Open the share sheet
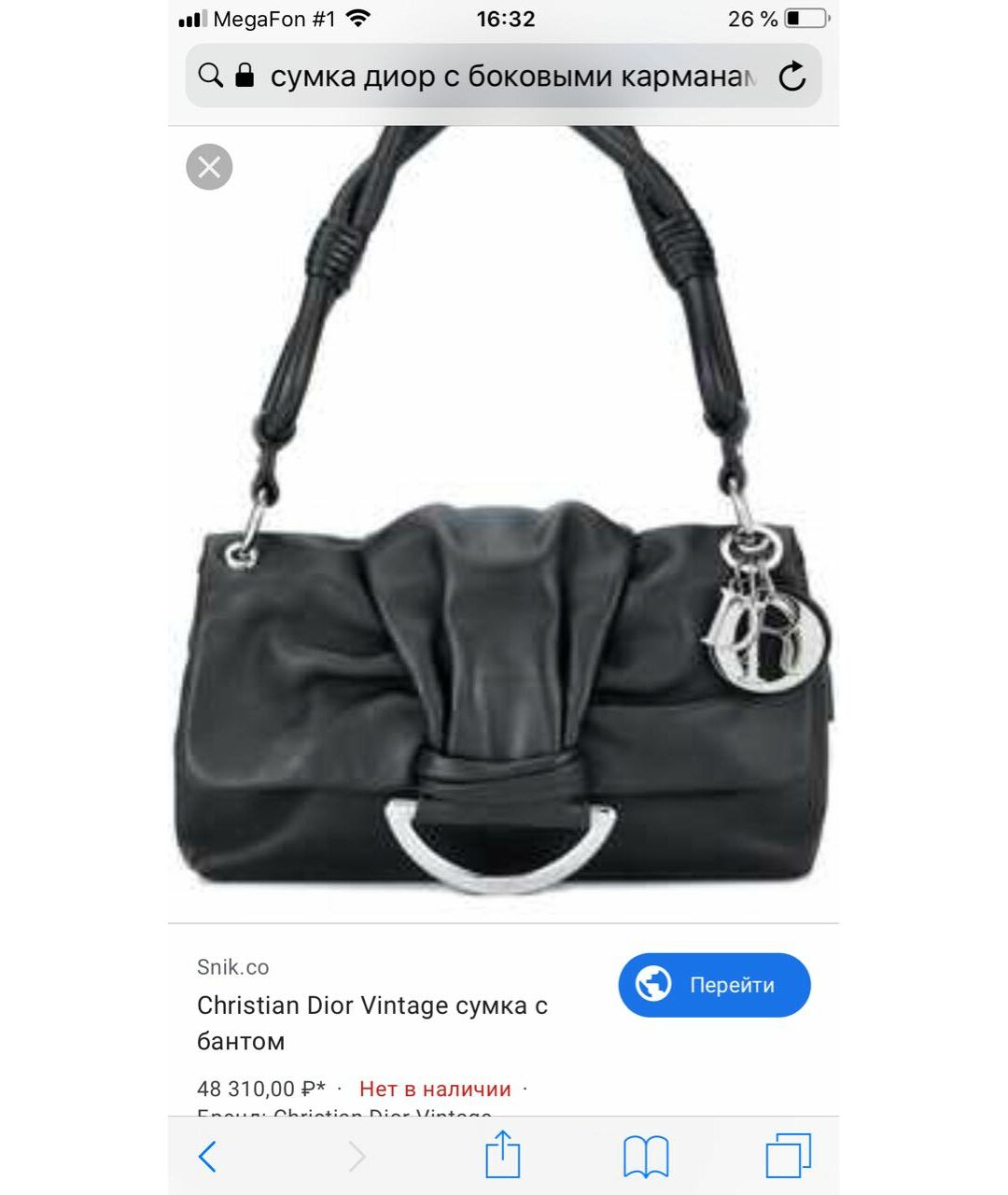This screenshot has height=1195, width=1008. pos(502,1156)
